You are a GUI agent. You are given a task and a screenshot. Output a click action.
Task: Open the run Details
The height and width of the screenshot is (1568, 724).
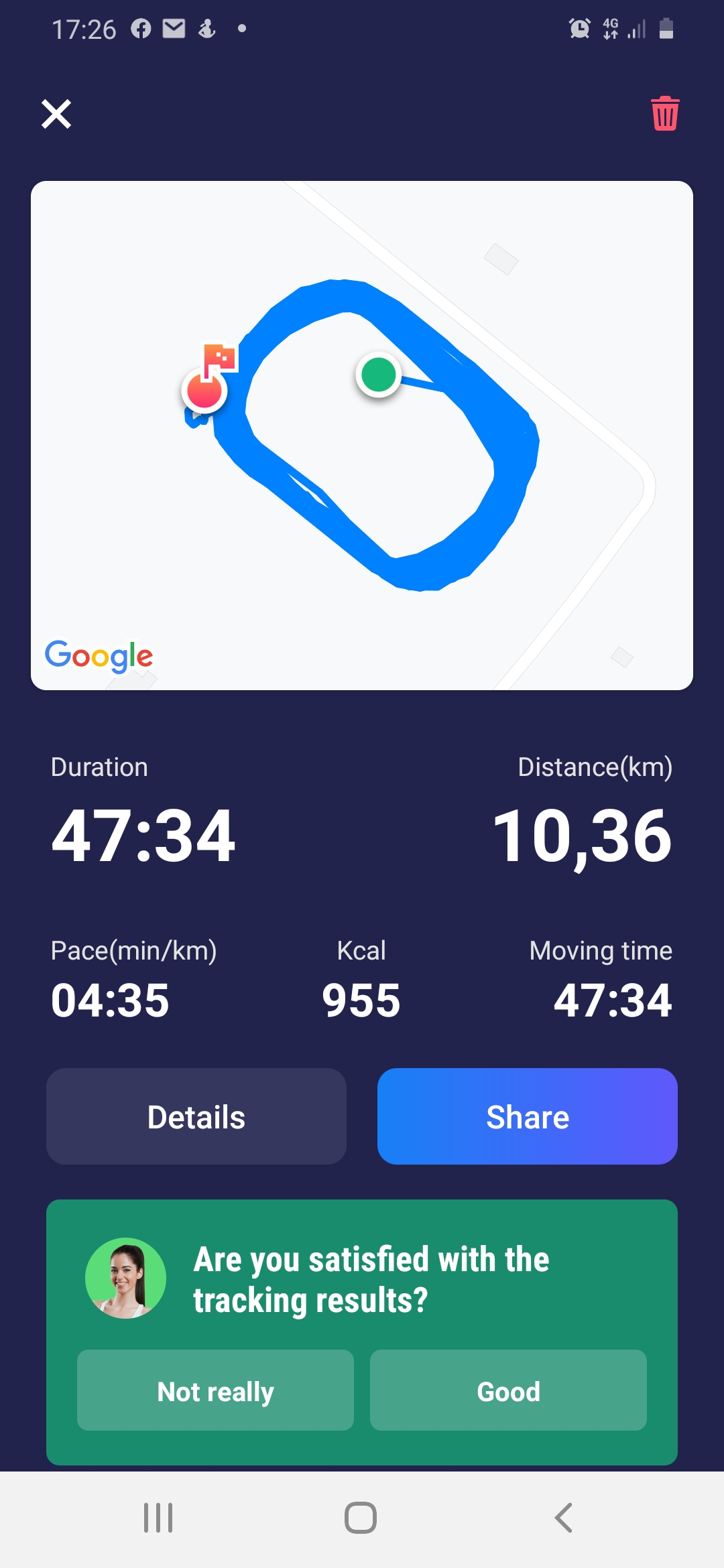click(x=196, y=1116)
